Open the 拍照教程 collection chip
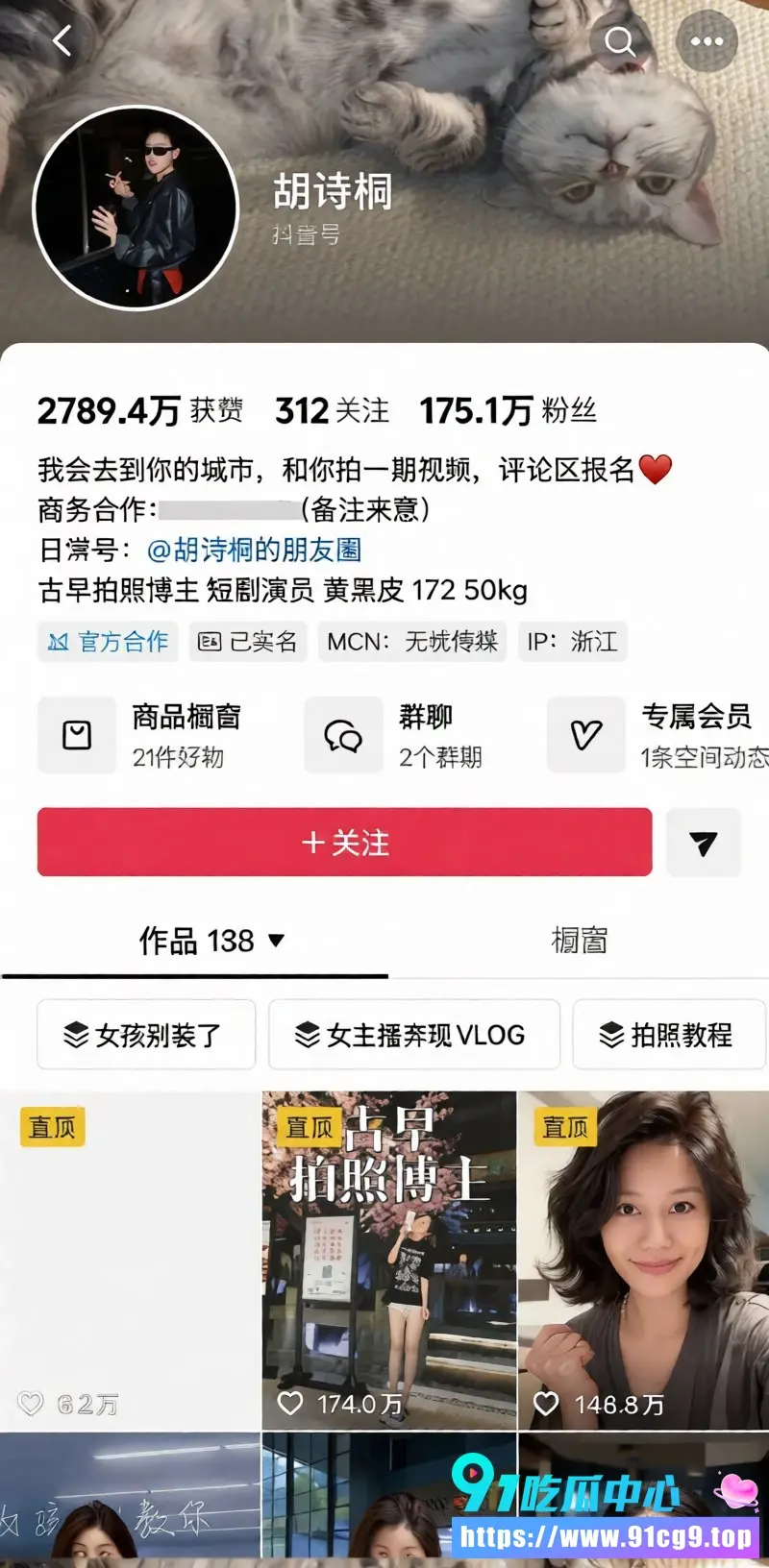This screenshot has width=769, height=1568. pyautogui.click(x=669, y=1035)
